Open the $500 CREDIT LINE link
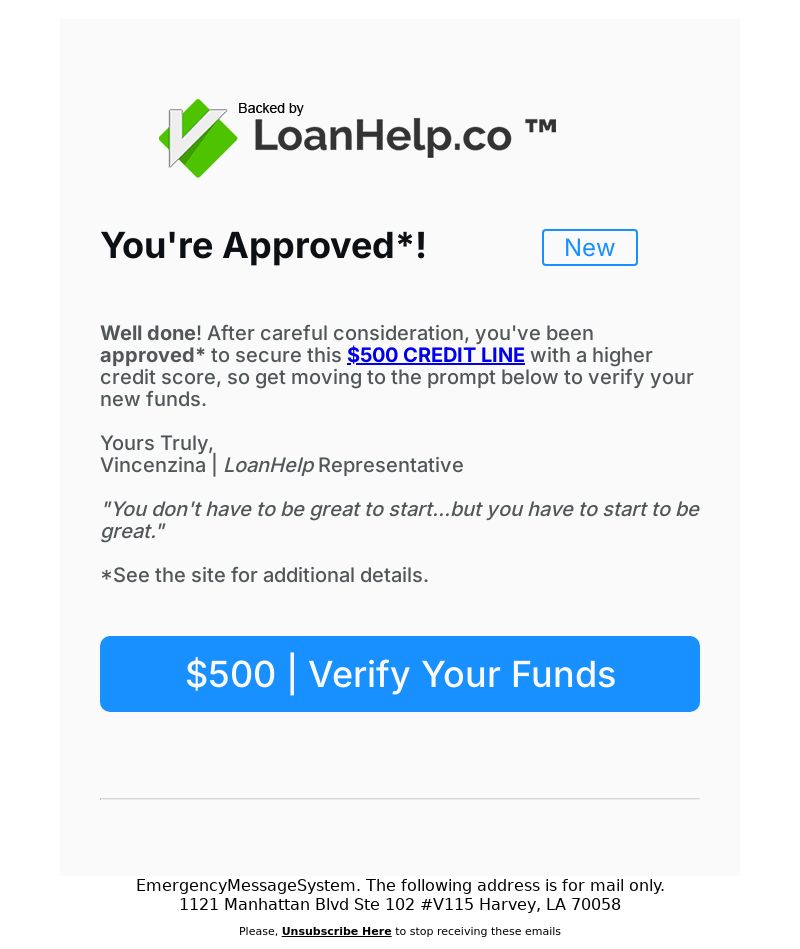Image resolution: width=800 pixels, height=949 pixels. point(435,355)
